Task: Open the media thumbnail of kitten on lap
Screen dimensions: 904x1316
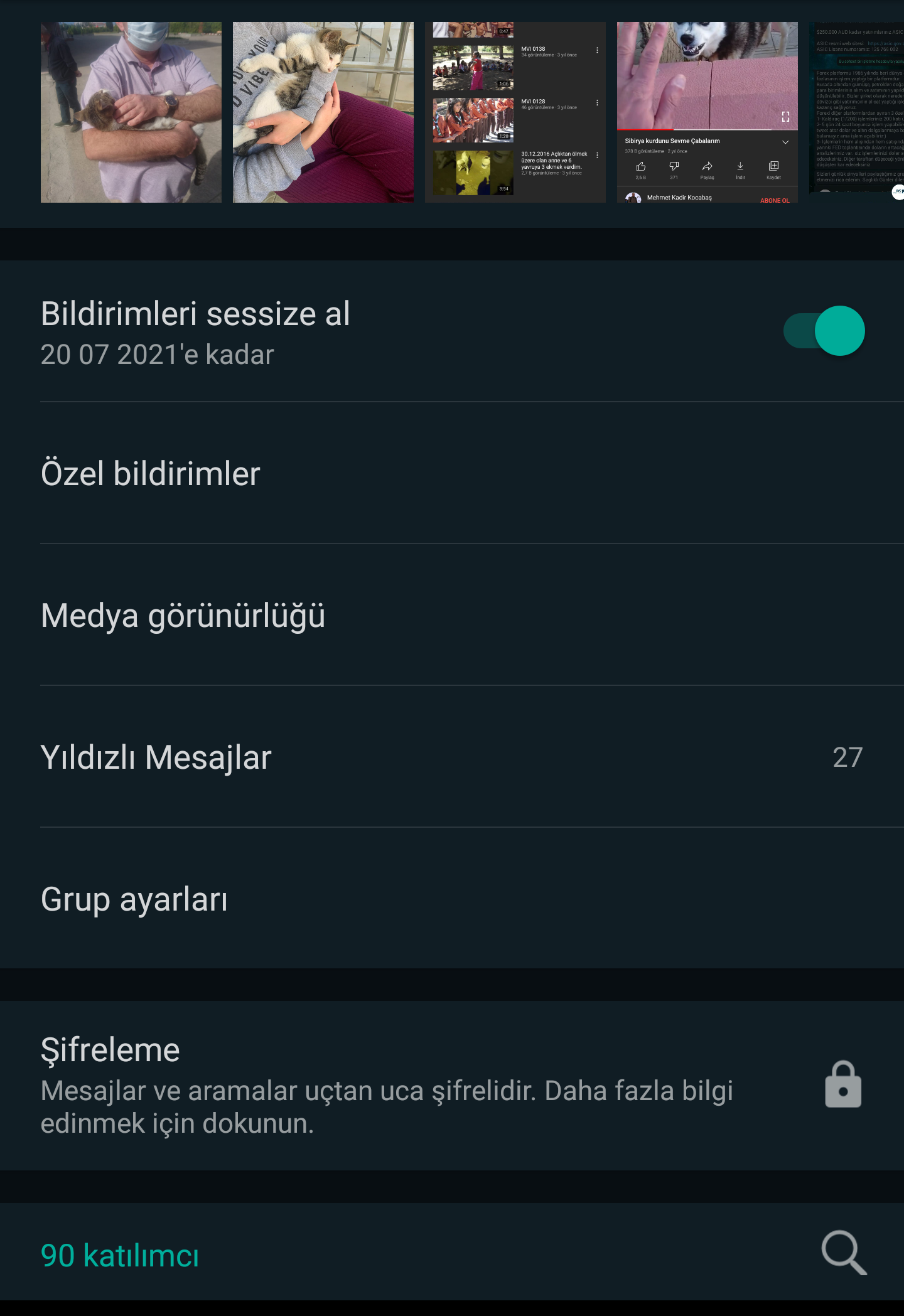Action: pos(323,112)
